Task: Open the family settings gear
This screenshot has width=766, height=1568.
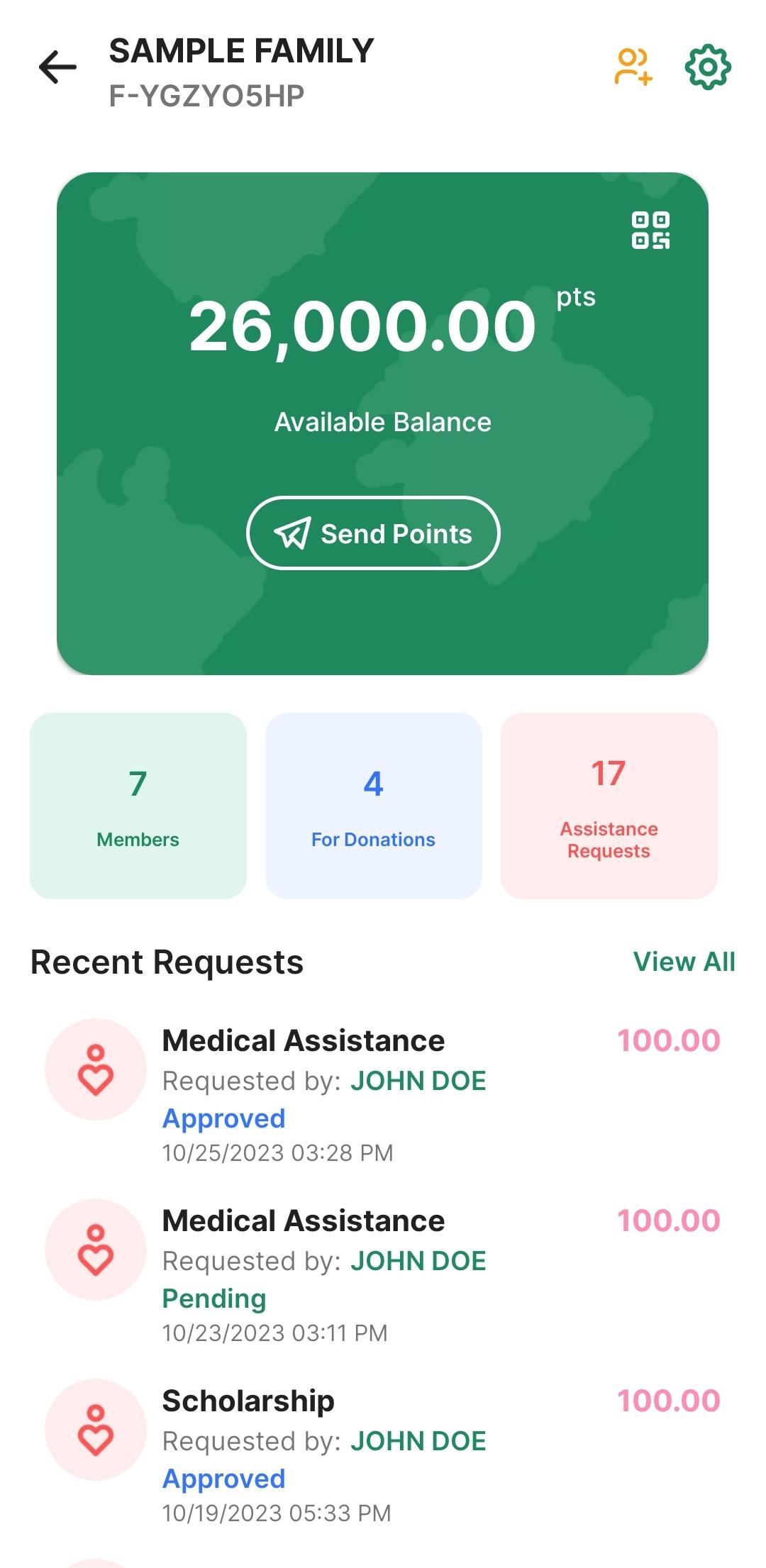Action: point(707,68)
